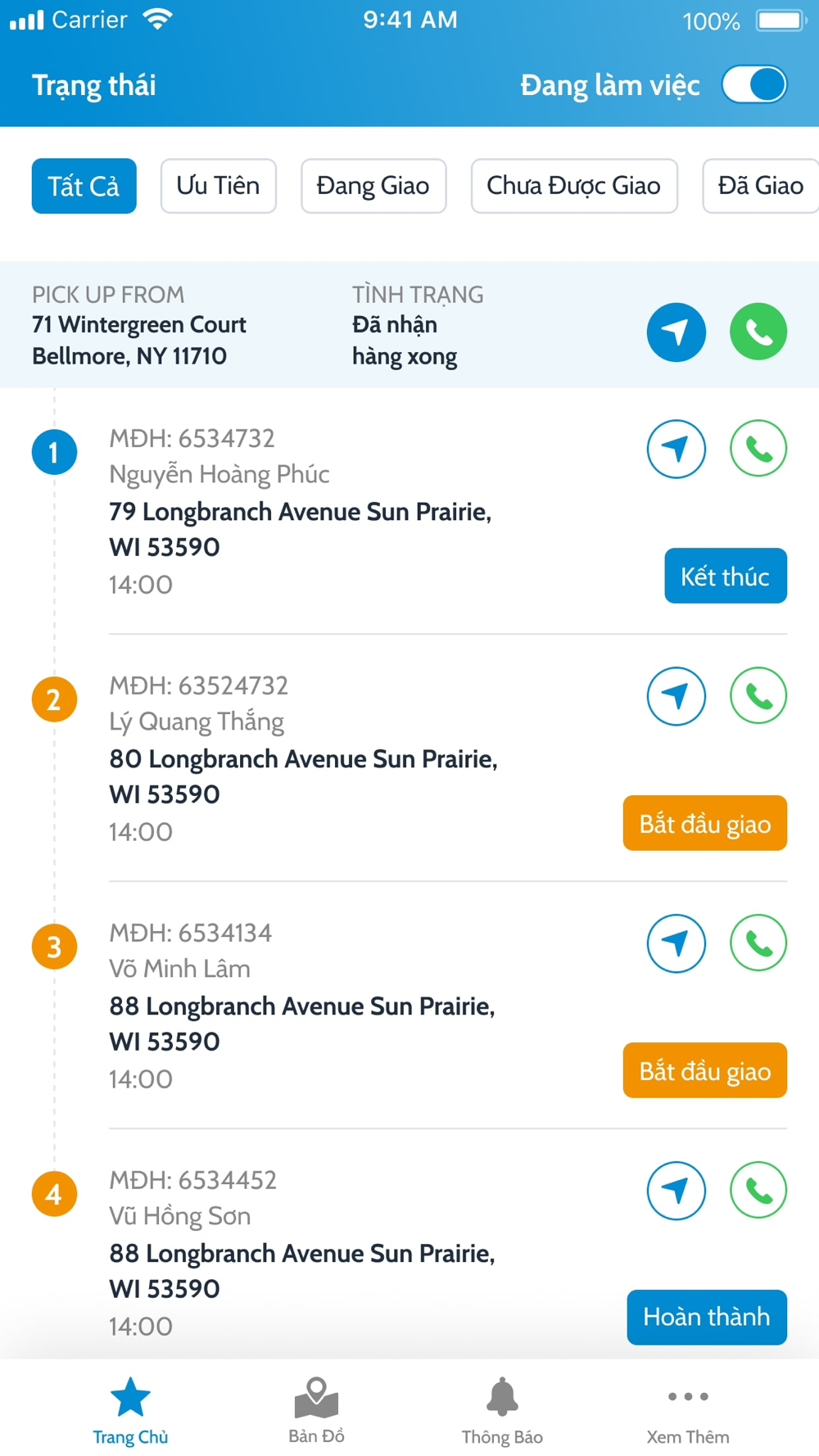Start delivery for Lý Quang Thắng's order
This screenshot has height=1456, width=819.
point(705,823)
